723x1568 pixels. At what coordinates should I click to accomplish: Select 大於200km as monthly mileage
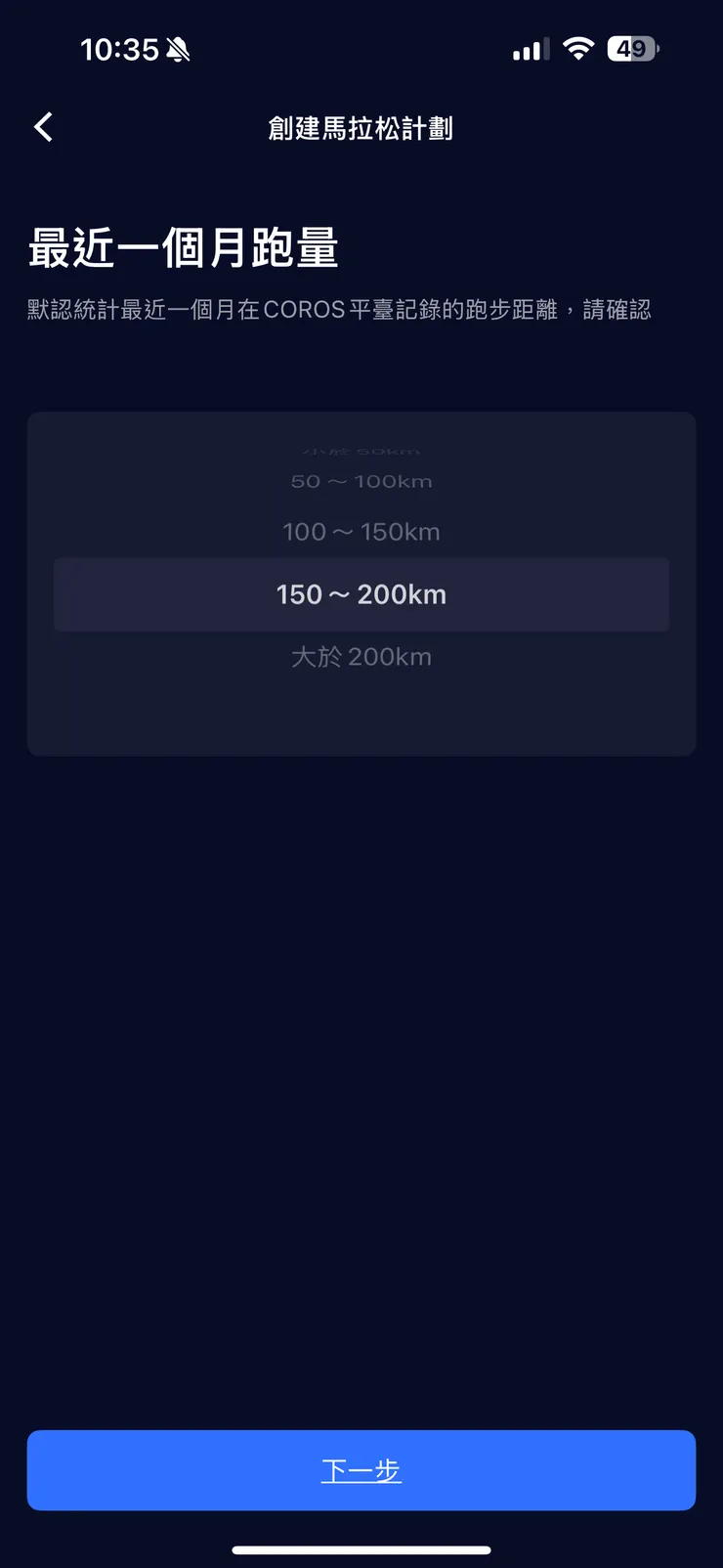coord(361,656)
